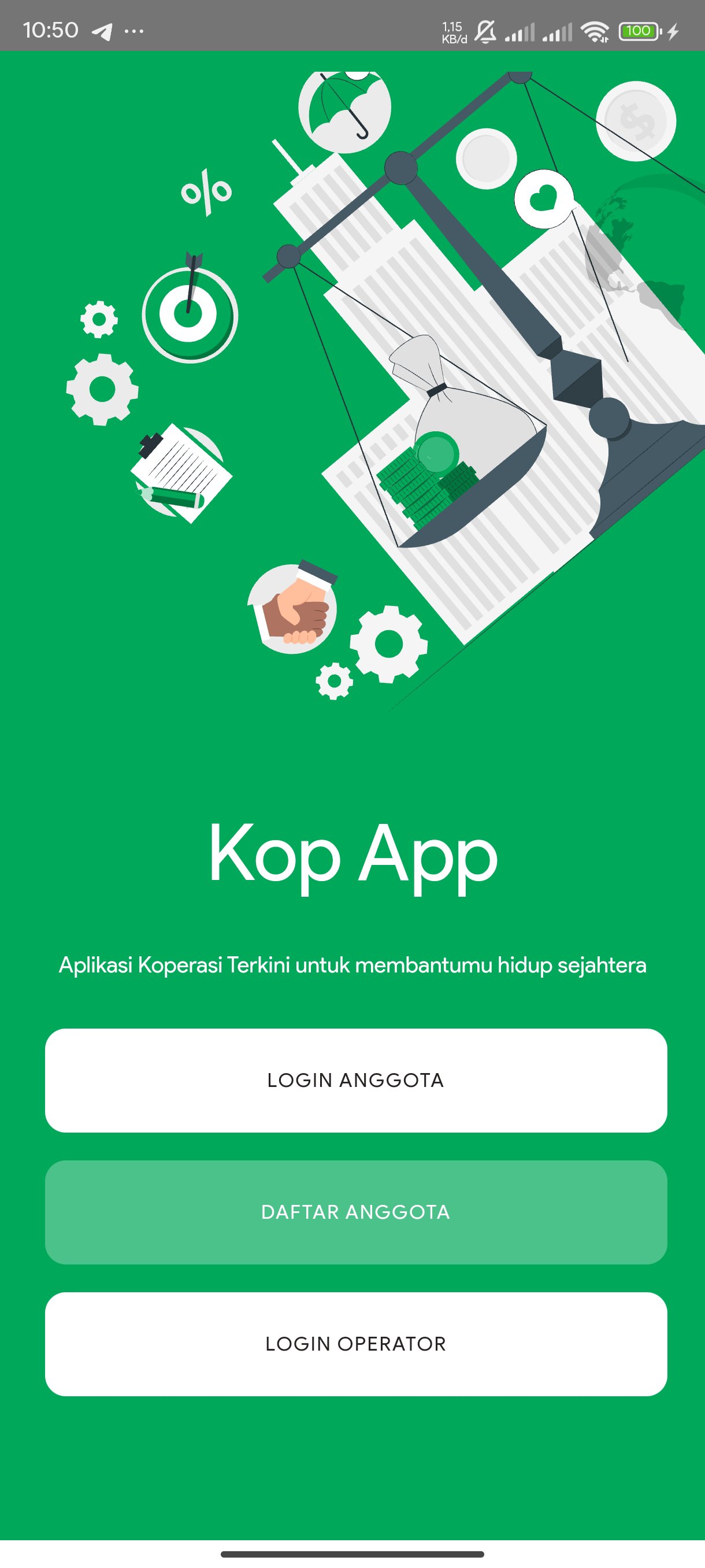Select the percent symbol graphic
This screenshot has width=705, height=1568.
pos(207,194)
